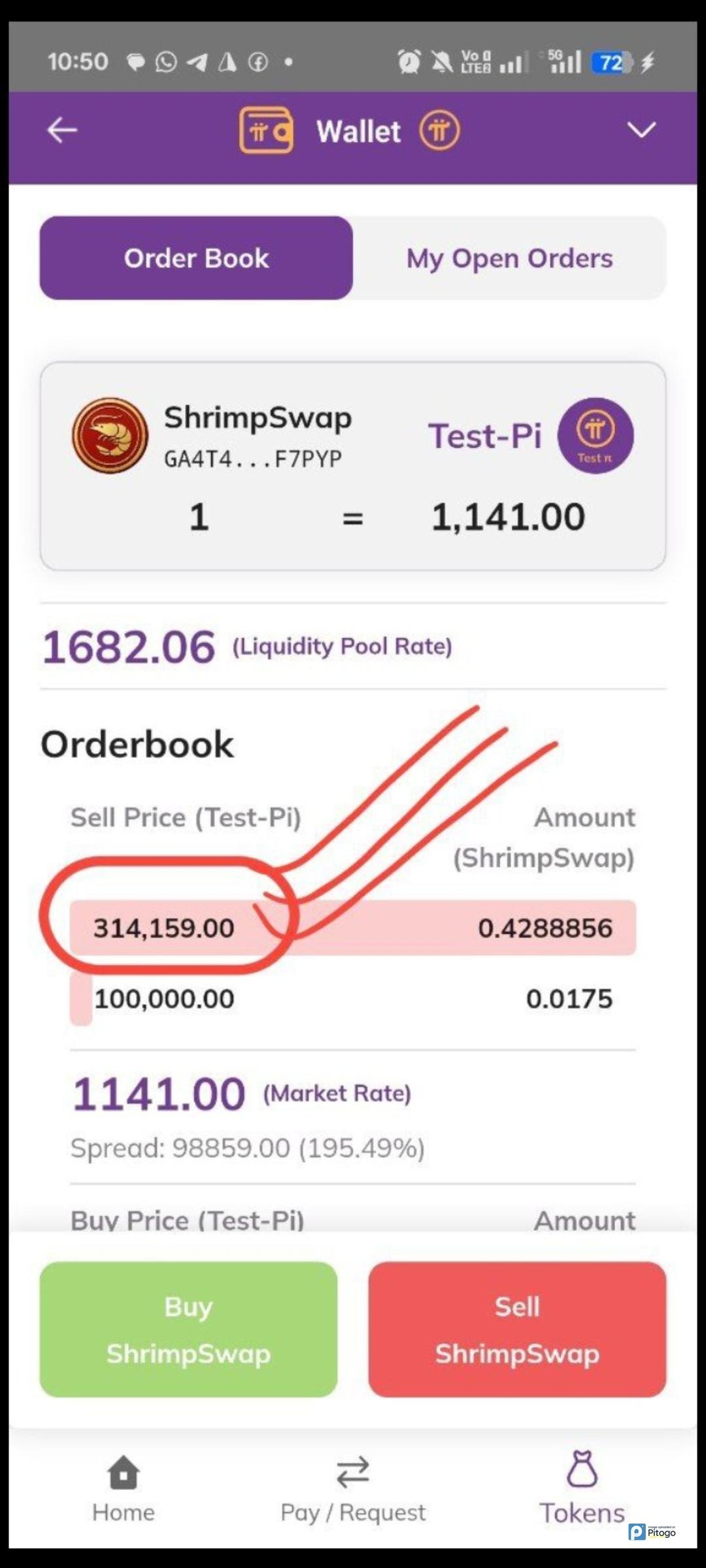Screen dimensions: 706x1568
Task: Select the 314,159.00 sell order row
Action: point(353,928)
